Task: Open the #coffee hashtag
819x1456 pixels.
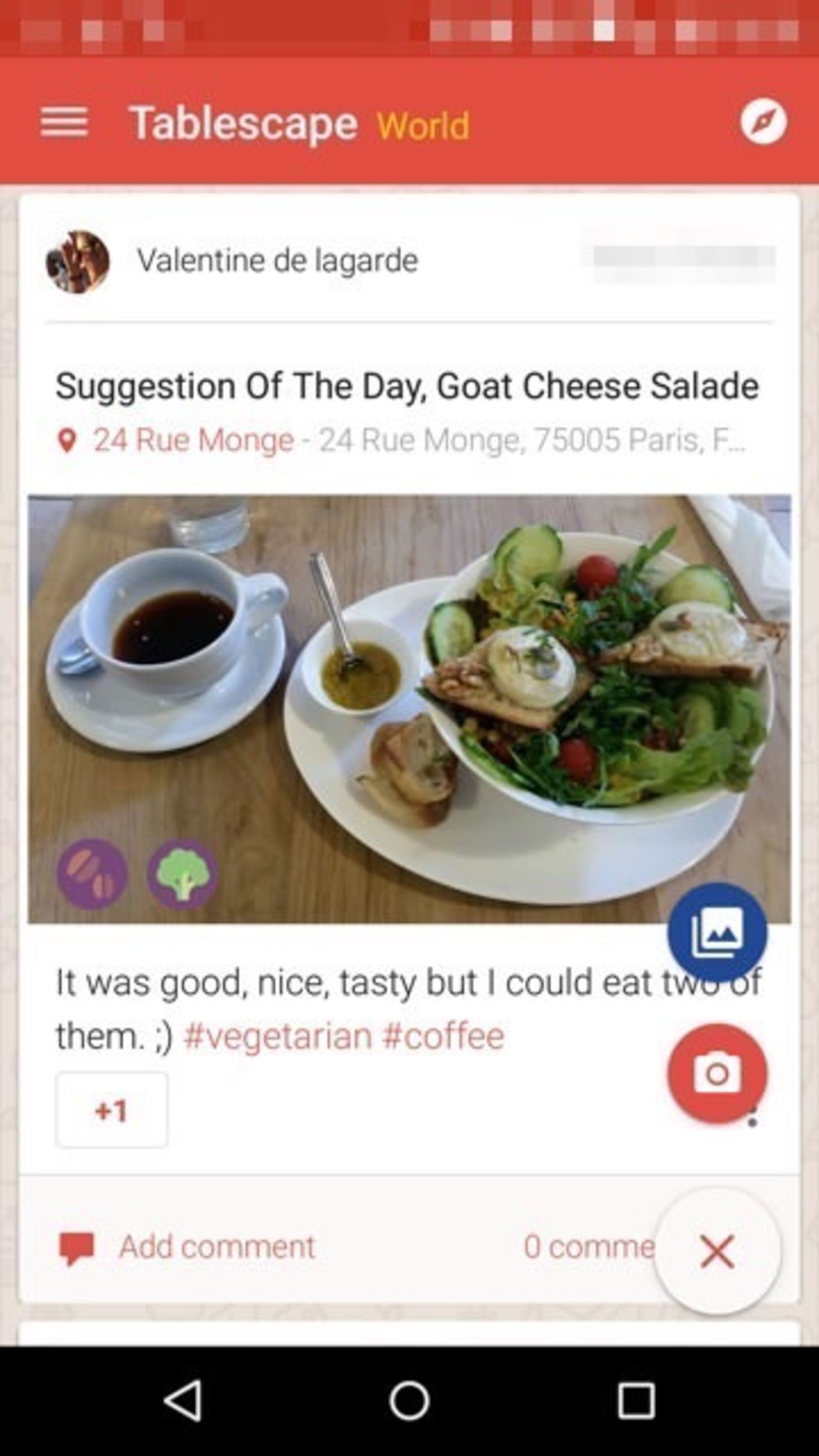Action: coord(443,1036)
